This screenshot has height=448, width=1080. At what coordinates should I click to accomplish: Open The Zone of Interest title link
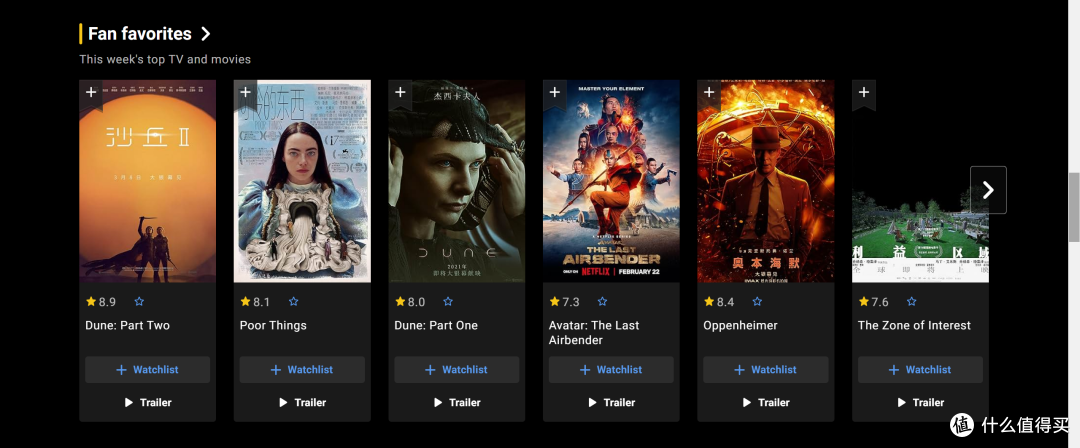click(914, 325)
